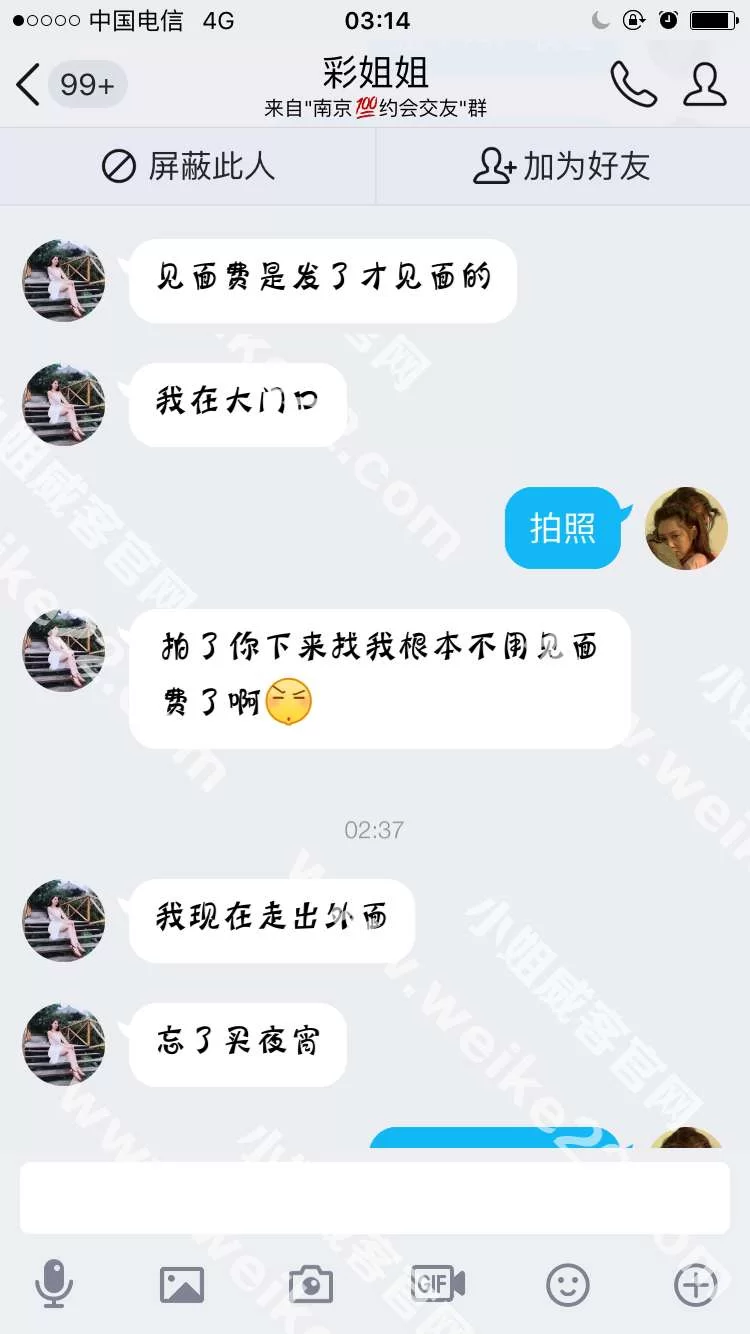
Task: Start a voice call with 彩姐姐
Action: coord(633,85)
